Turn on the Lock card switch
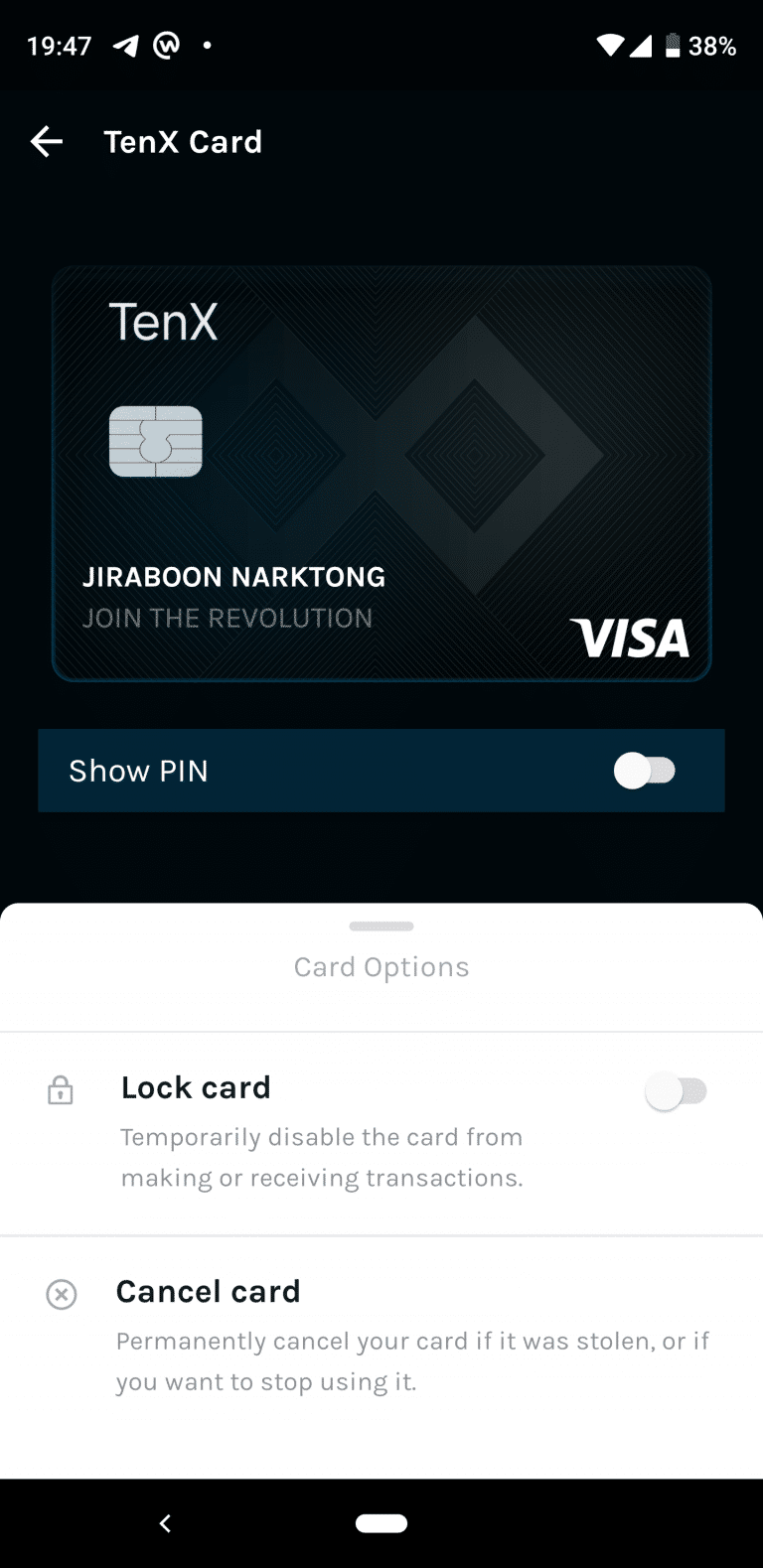 (677, 1089)
